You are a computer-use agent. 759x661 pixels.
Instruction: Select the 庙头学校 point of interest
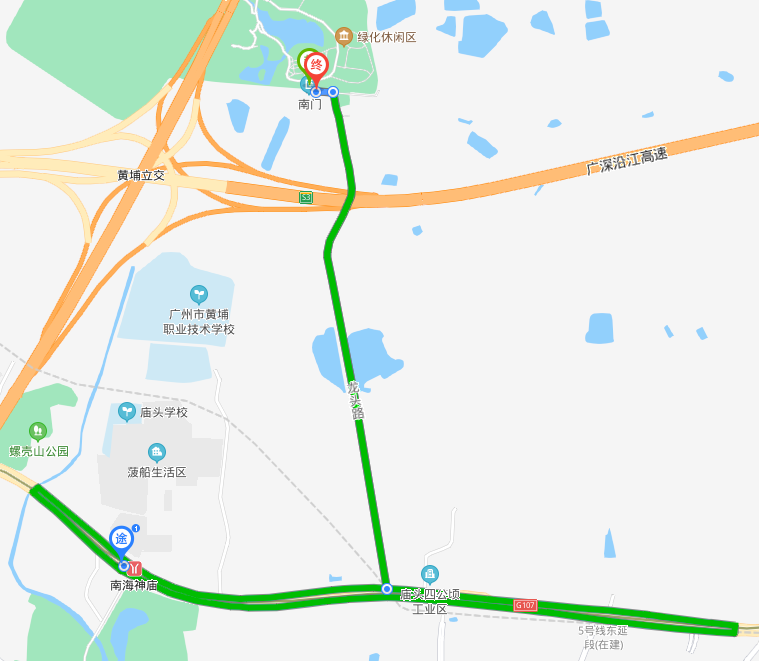(127, 411)
